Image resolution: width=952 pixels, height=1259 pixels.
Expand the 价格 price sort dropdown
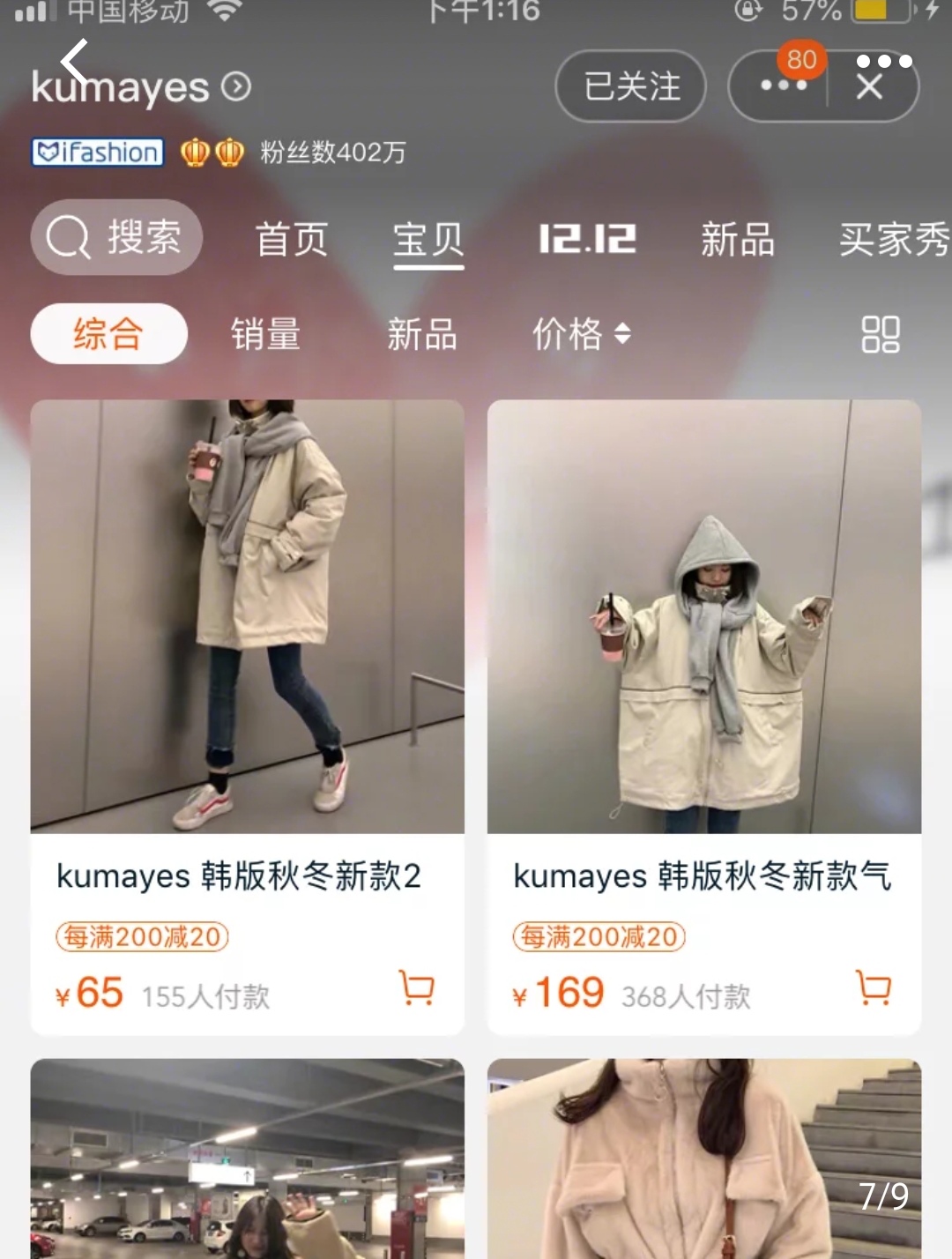click(581, 334)
